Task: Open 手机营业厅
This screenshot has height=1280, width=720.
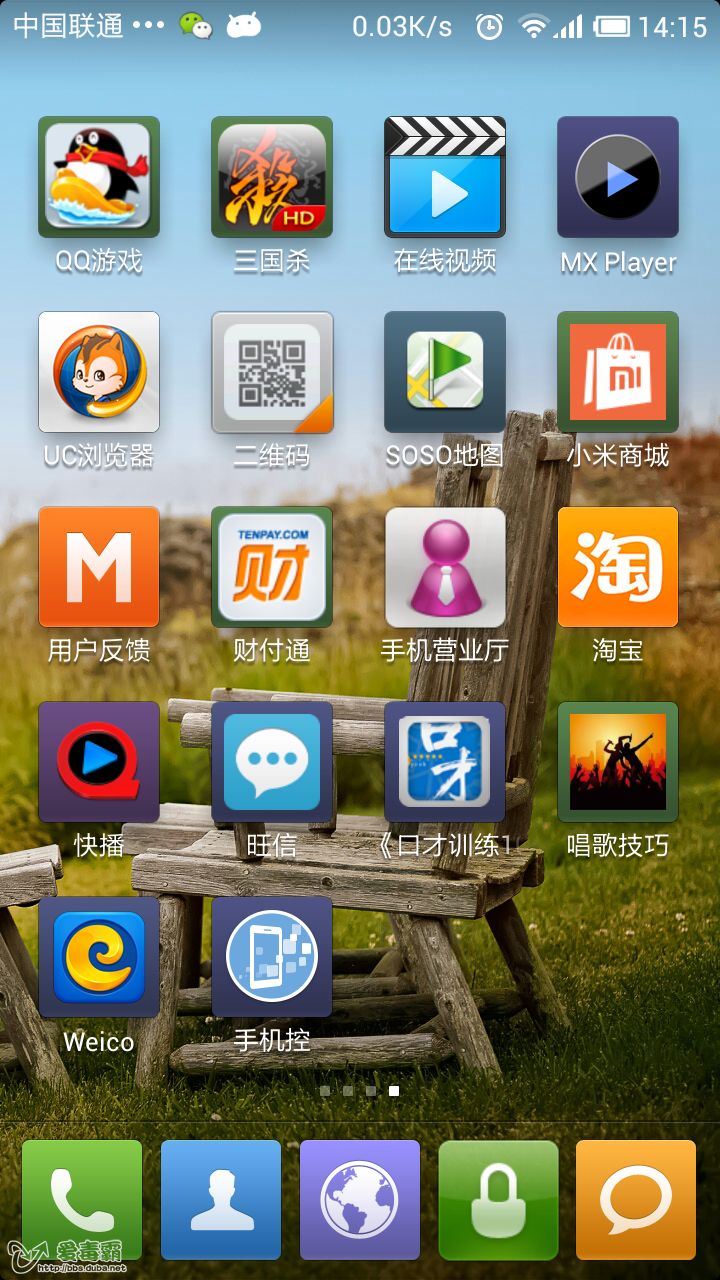Action: pos(445,567)
